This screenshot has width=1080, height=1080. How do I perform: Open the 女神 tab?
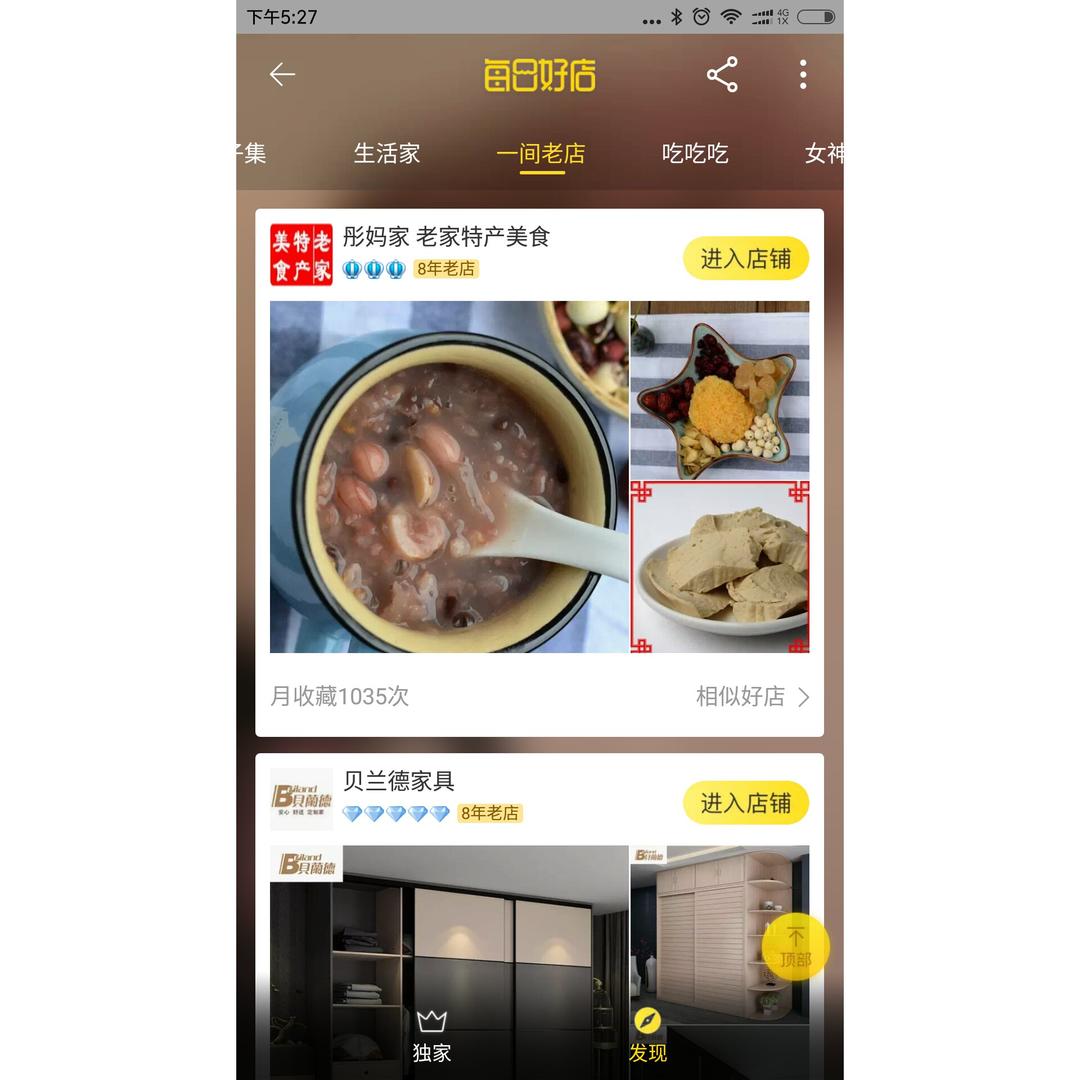(823, 153)
